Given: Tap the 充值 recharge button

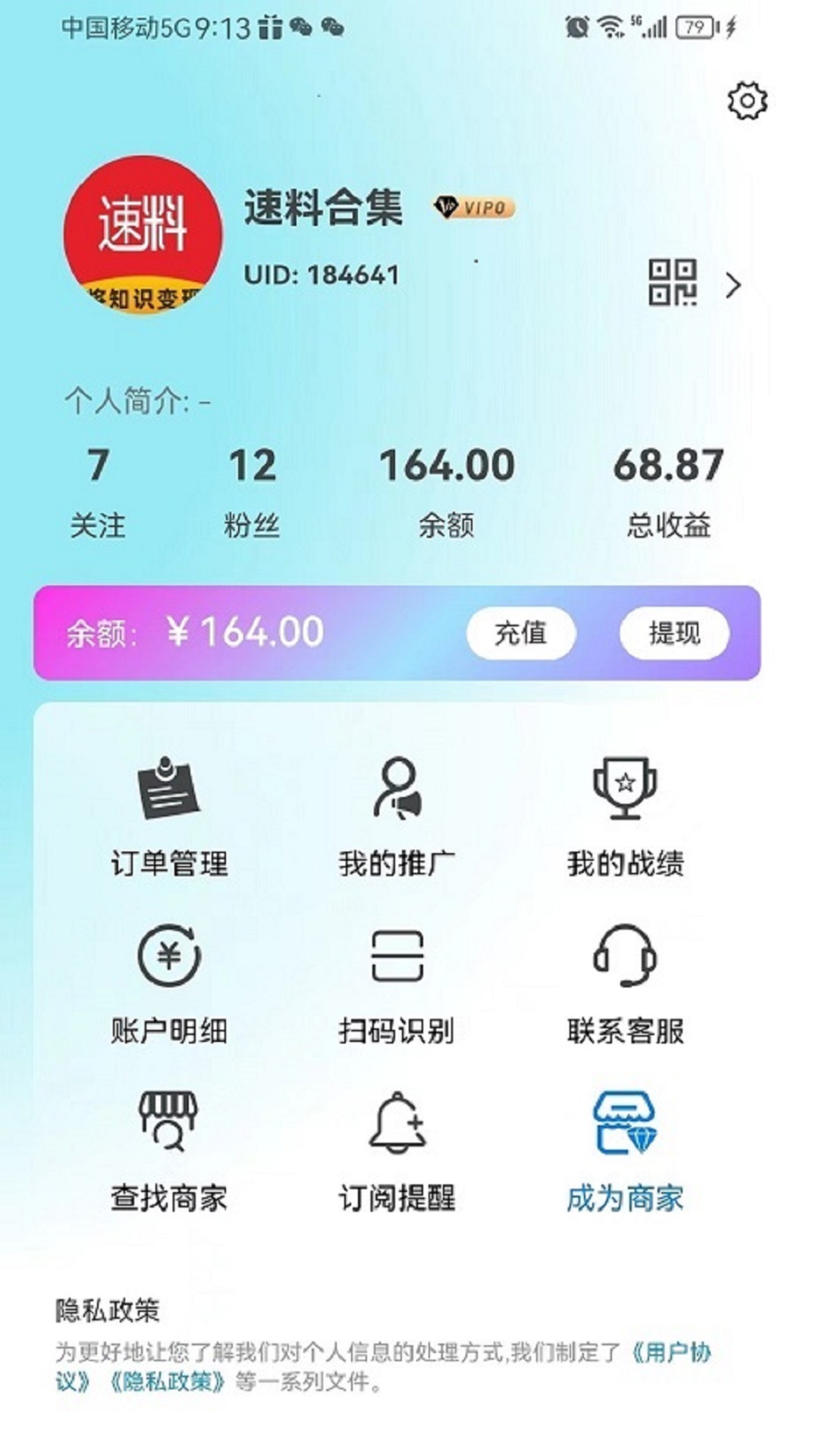Looking at the screenshot, I should tap(521, 632).
